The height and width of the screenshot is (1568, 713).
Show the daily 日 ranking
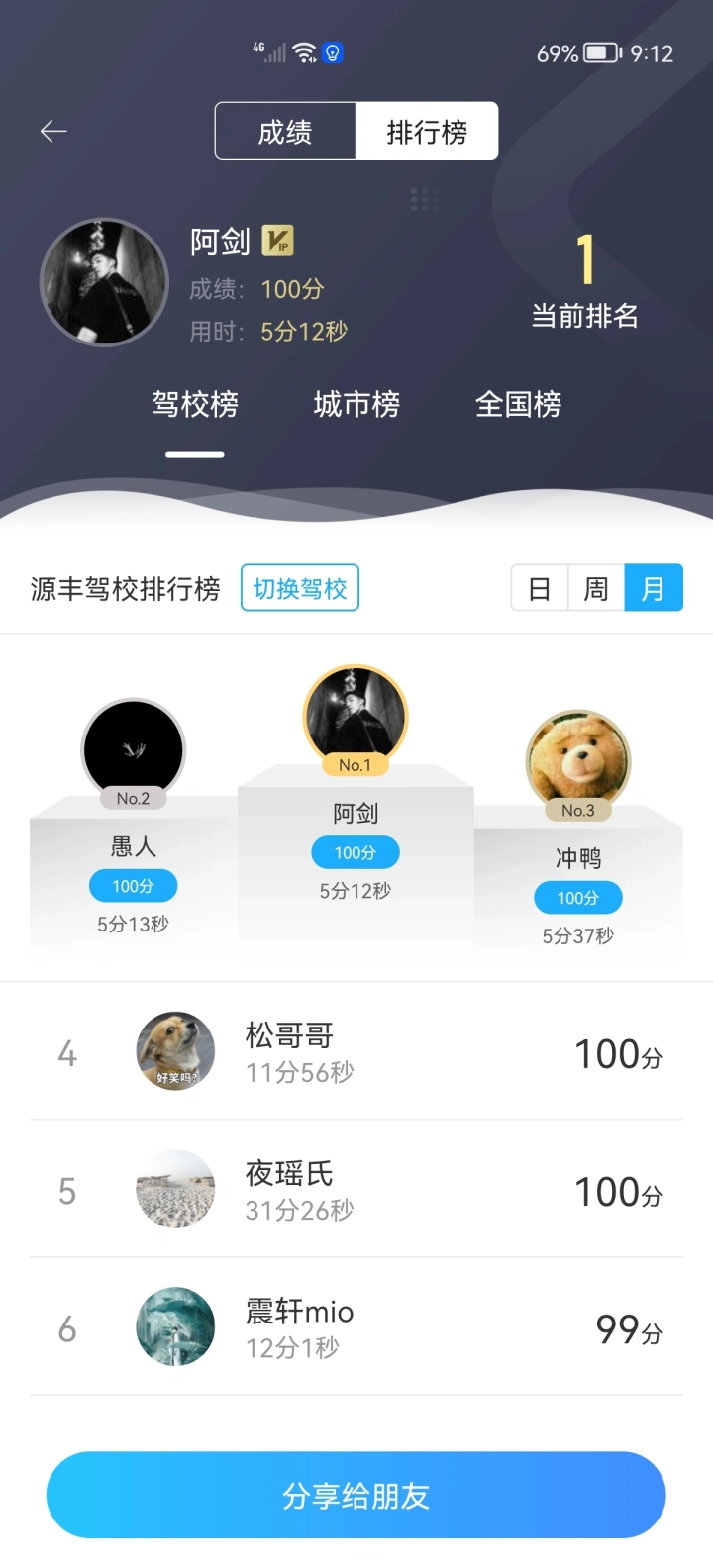[x=540, y=588]
